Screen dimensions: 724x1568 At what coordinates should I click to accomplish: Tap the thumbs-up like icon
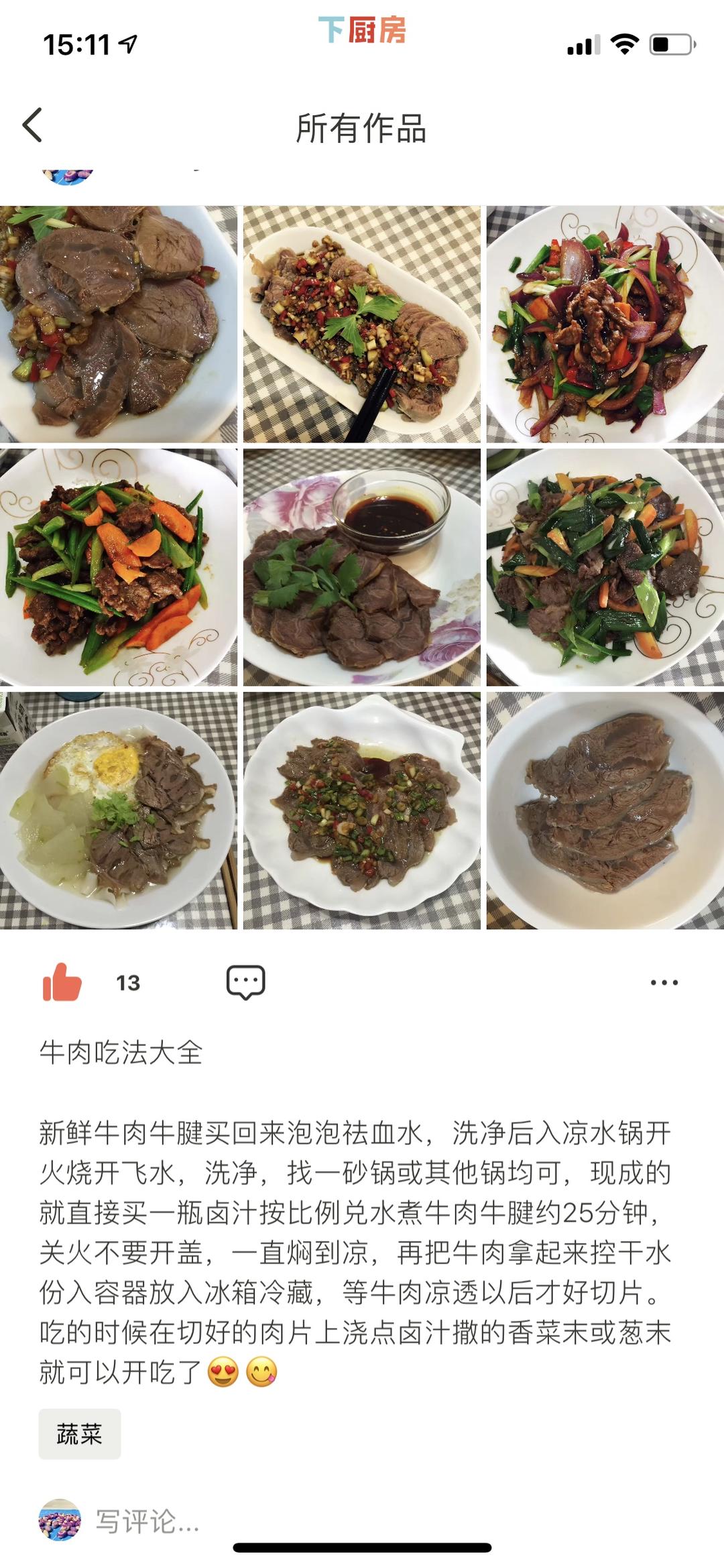62,982
